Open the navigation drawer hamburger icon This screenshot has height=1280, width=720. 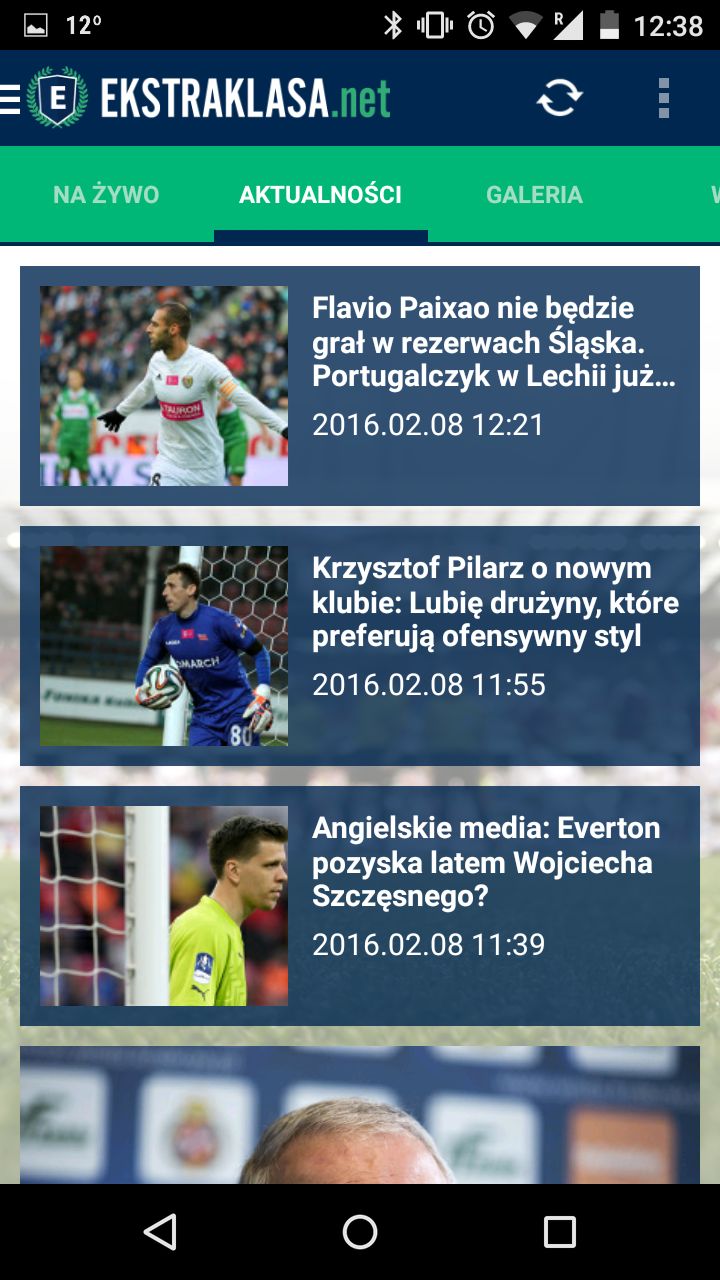(8, 97)
